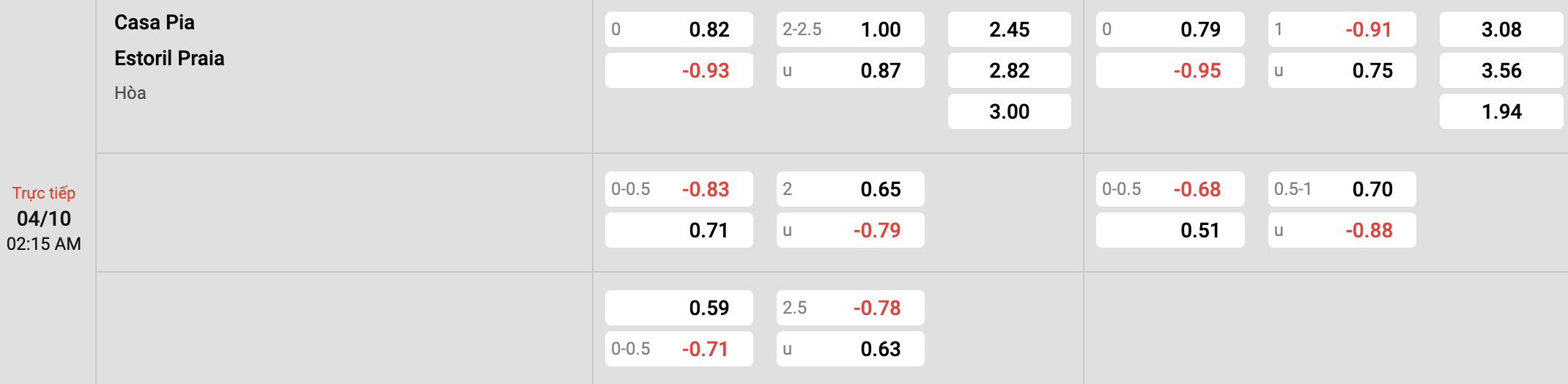Choose the 3.56 odds
Image resolution: width=1568 pixels, height=384 pixels.
[x=1501, y=70]
